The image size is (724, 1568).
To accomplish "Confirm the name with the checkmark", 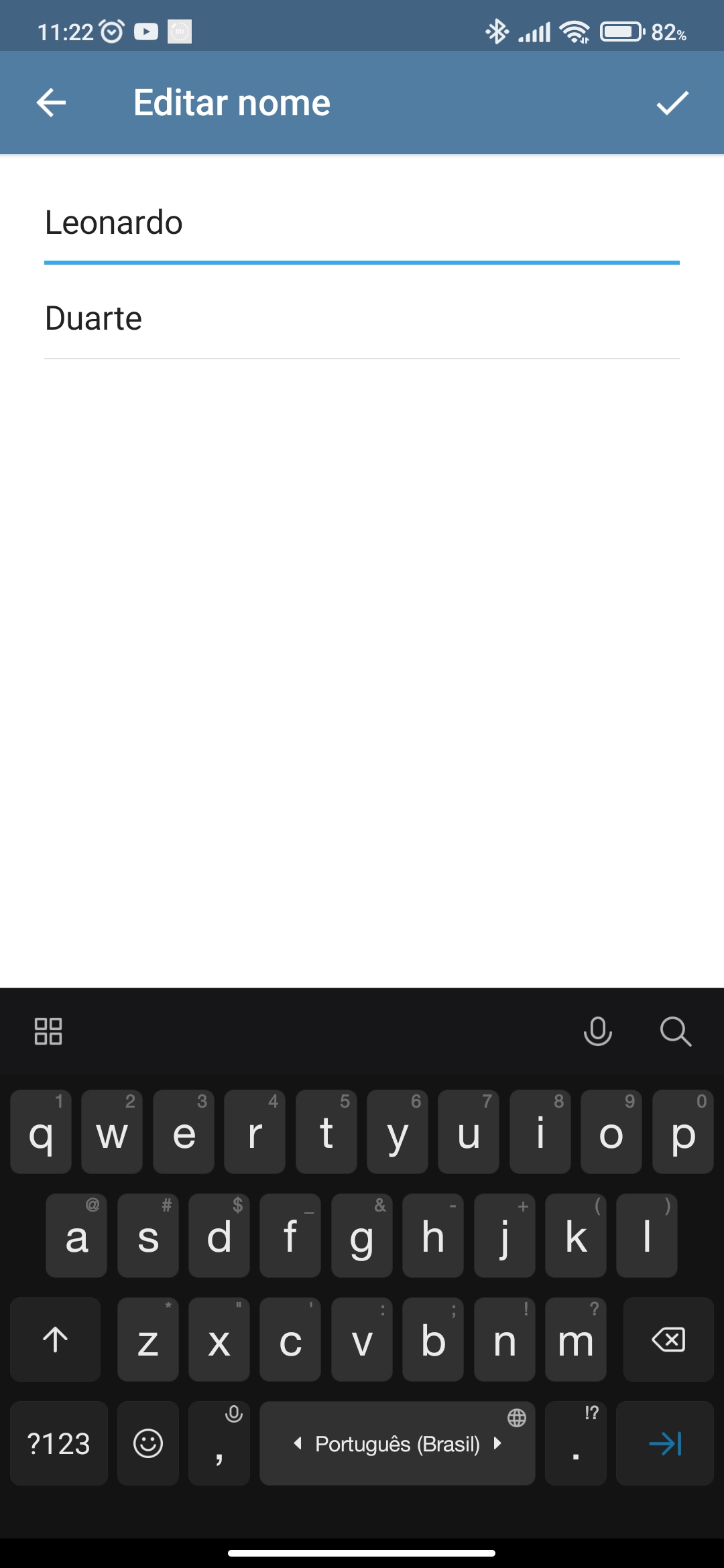I will [672, 103].
